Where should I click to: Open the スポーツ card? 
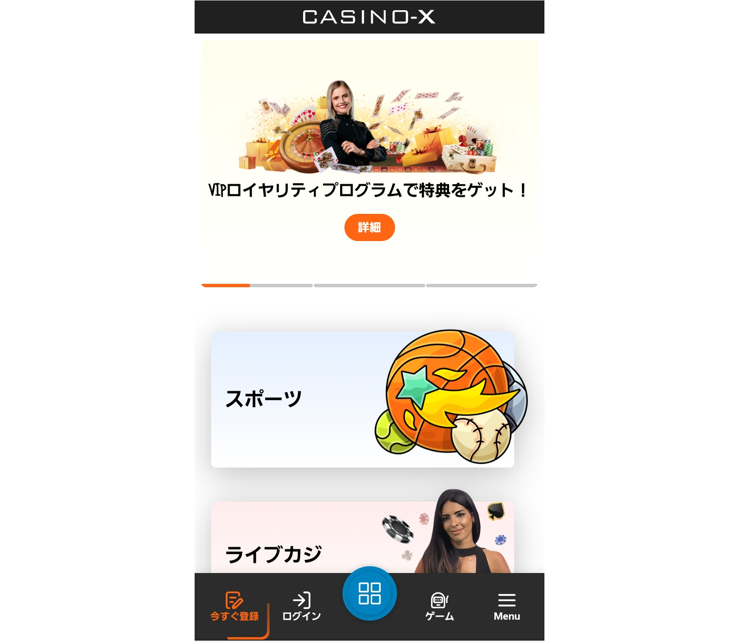click(x=362, y=399)
